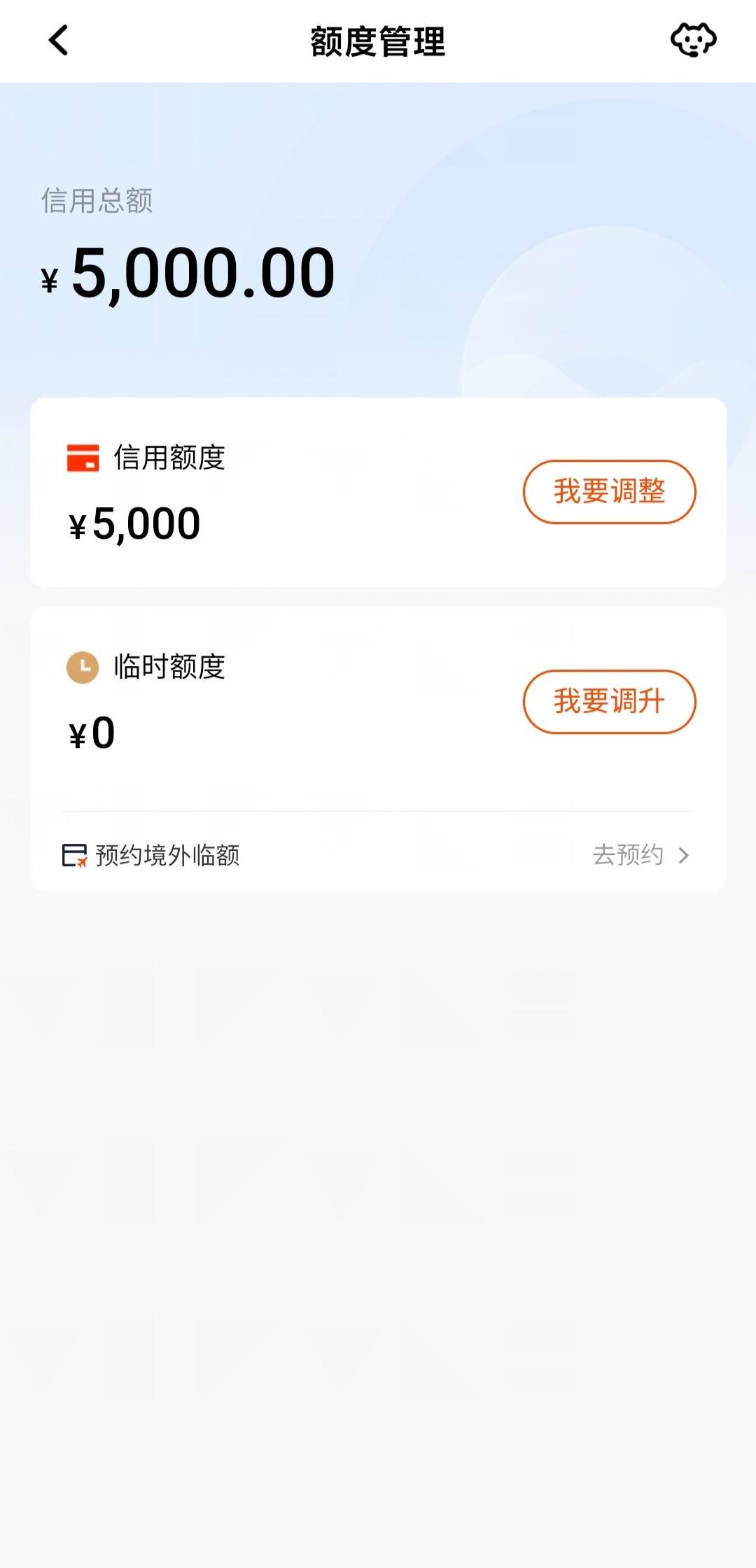Screen dimensions: 756x1568
Task: Tap 我要调整 to adjust credit limit
Action: click(609, 492)
